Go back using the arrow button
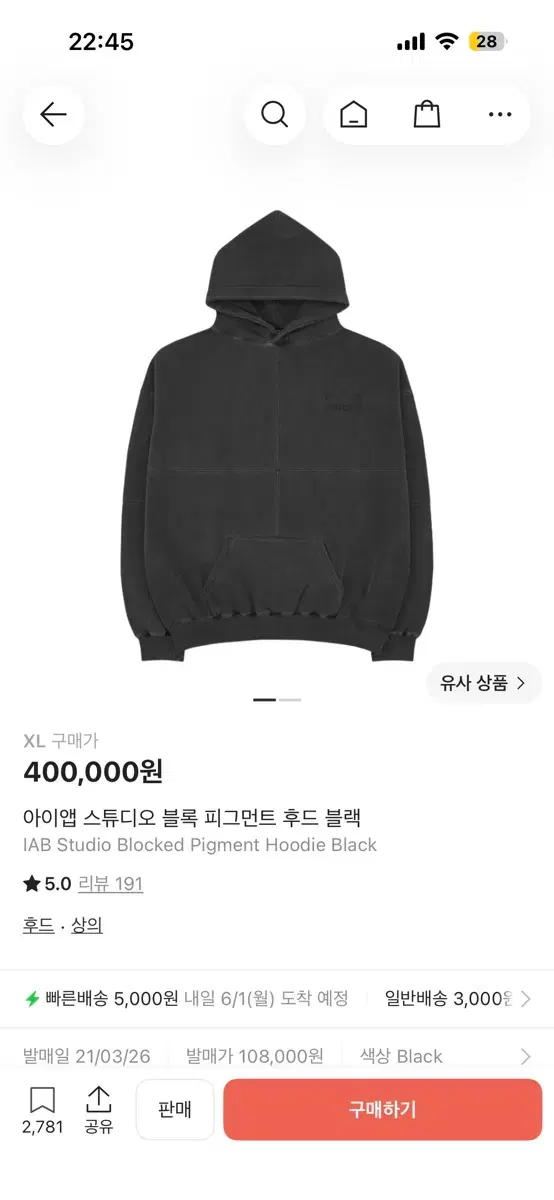 53,115
